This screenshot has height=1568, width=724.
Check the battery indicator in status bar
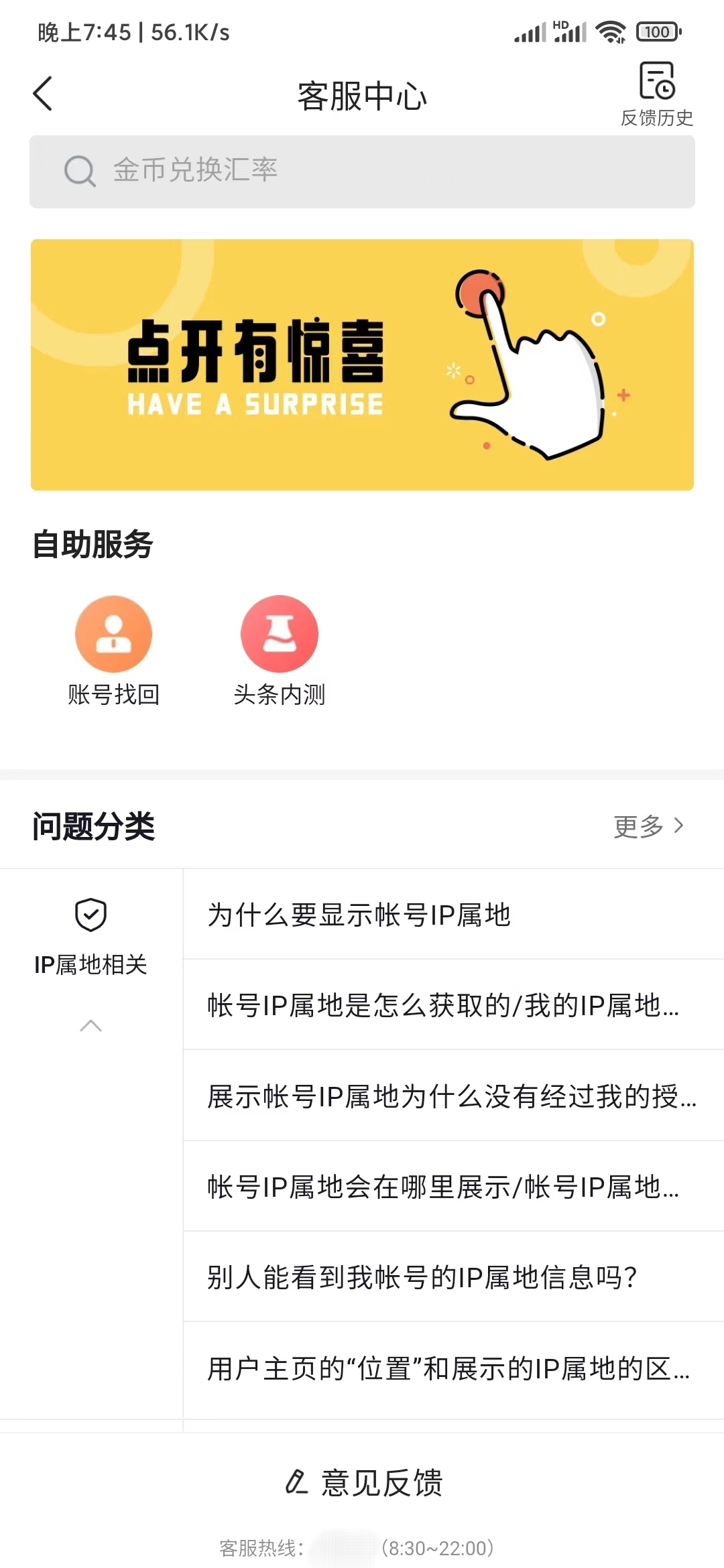pyautogui.click(x=658, y=31)
